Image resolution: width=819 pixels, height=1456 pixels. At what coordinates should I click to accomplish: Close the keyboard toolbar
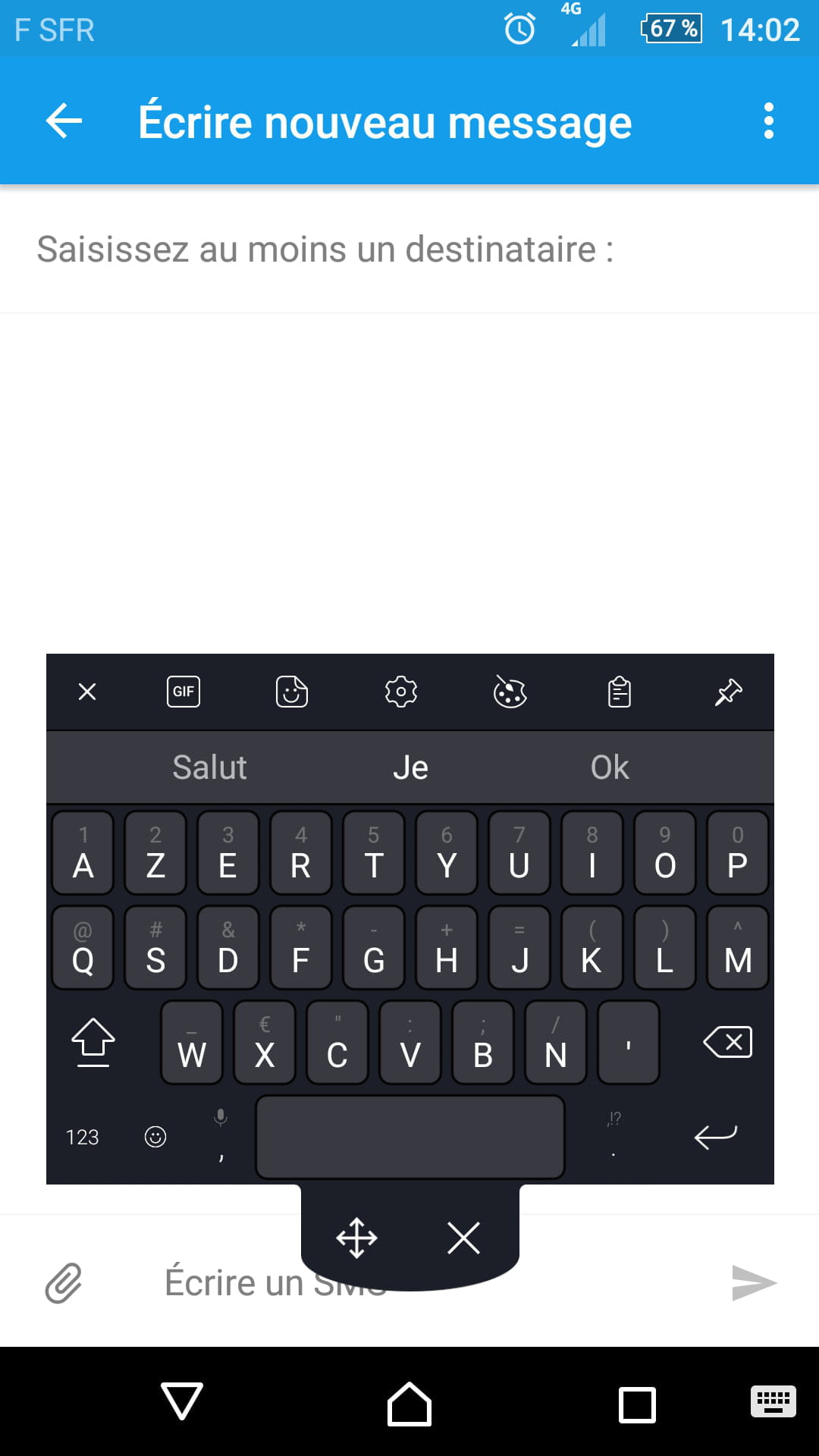point(87,692)
